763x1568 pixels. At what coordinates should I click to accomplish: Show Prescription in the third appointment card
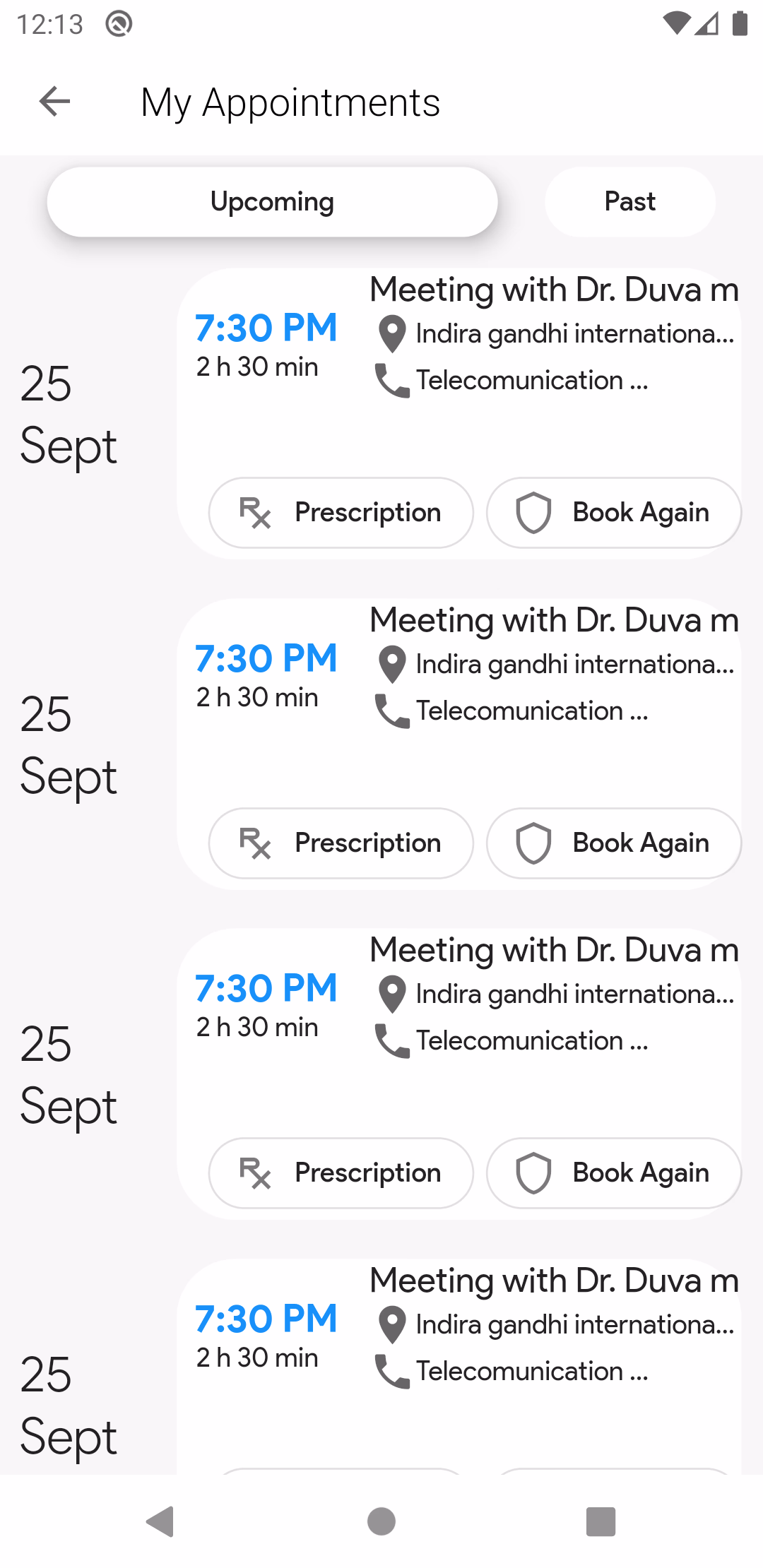341,1173
